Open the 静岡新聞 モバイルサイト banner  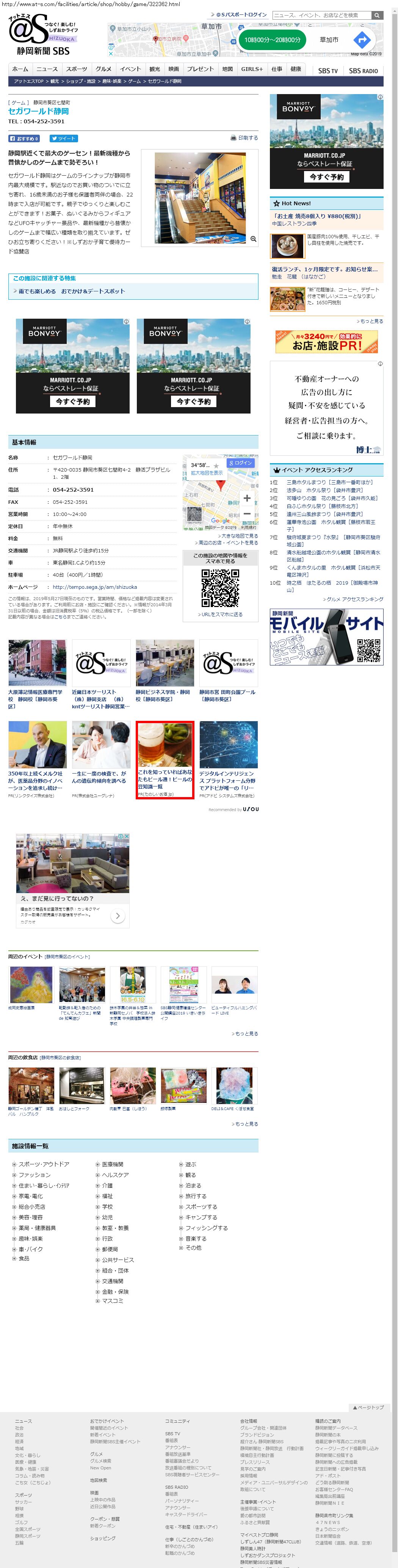click(x=327, y=637)
